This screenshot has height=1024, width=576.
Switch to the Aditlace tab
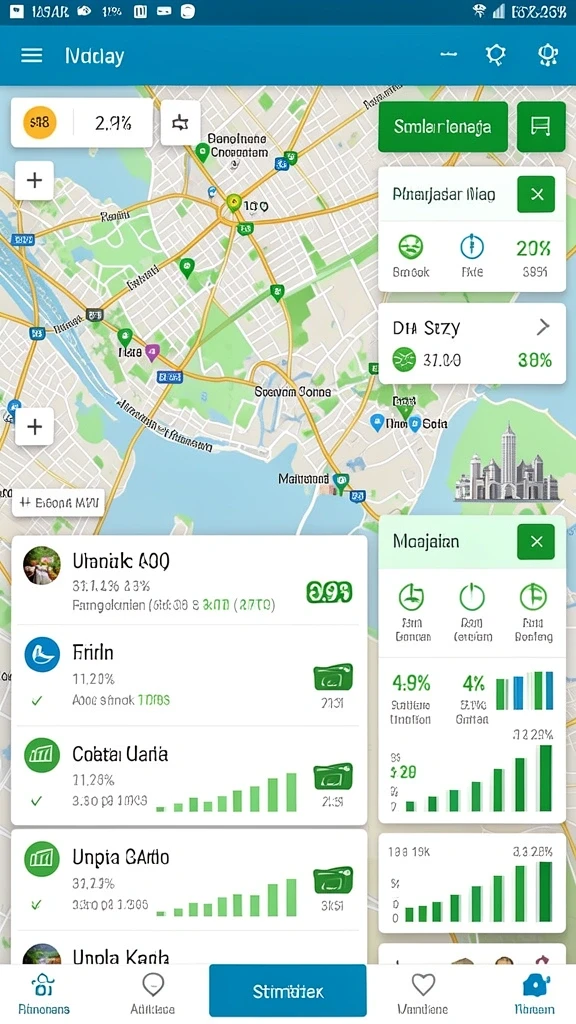[x=152, y=993]
